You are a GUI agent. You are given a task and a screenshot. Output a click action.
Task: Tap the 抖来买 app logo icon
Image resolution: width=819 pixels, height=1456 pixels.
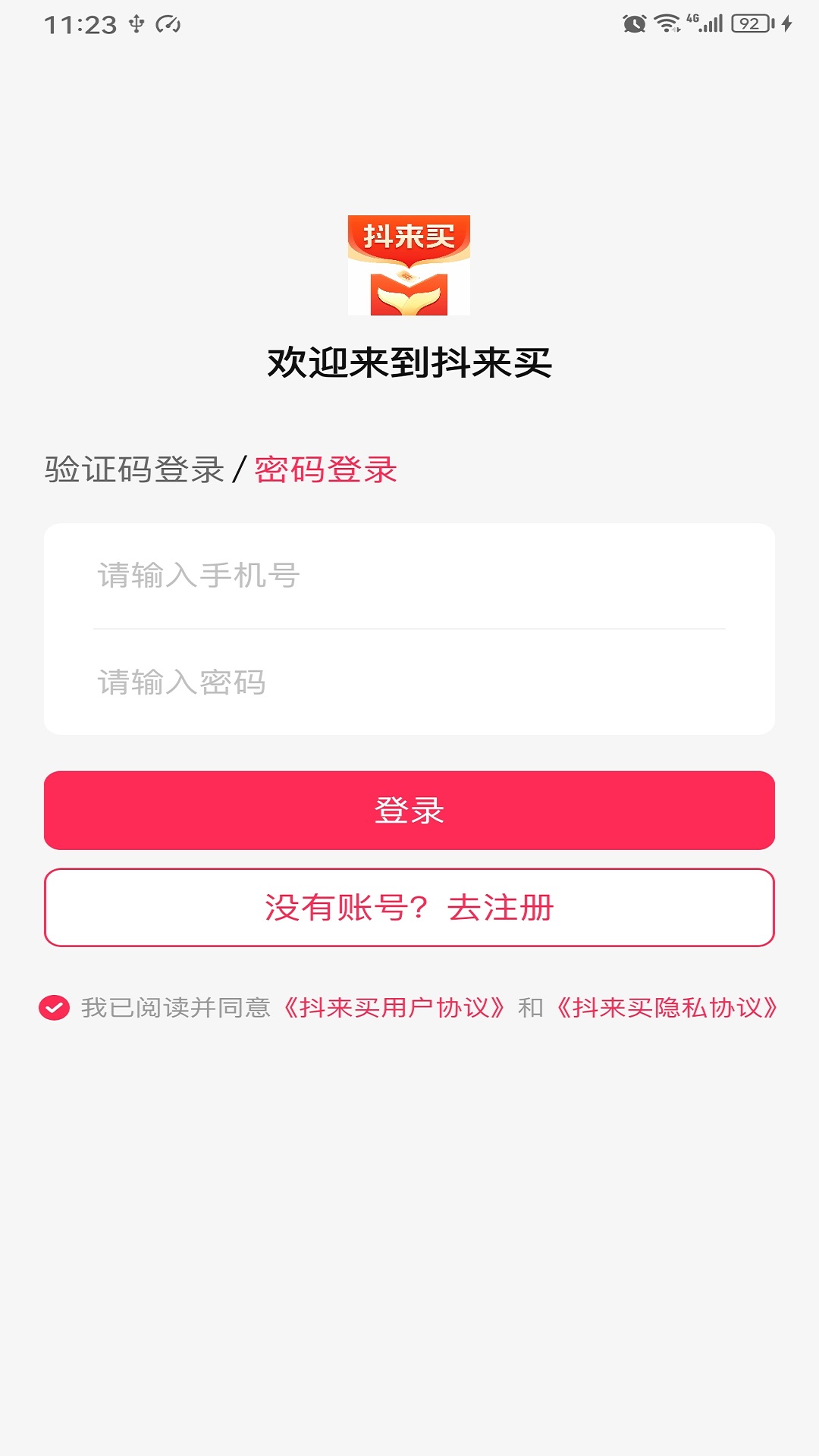coord(409,267)
